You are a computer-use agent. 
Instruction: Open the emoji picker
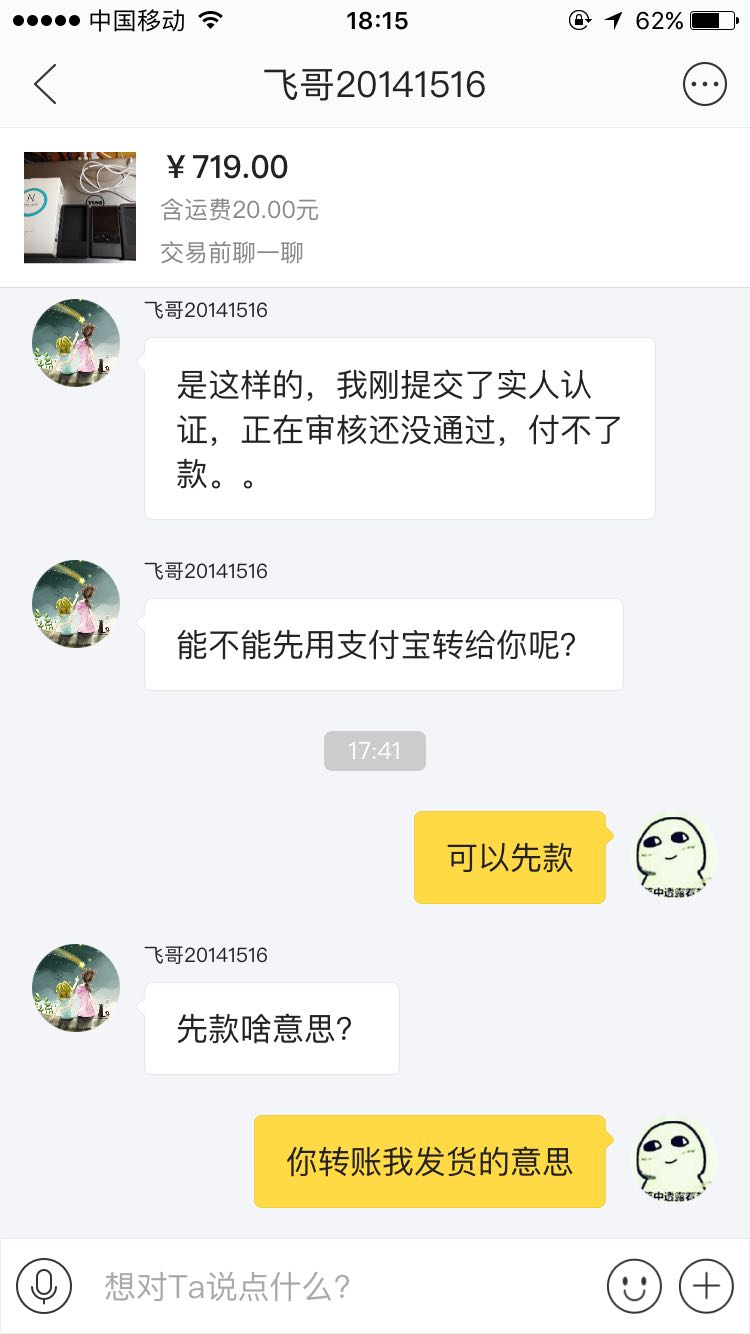click(634, 1285)
